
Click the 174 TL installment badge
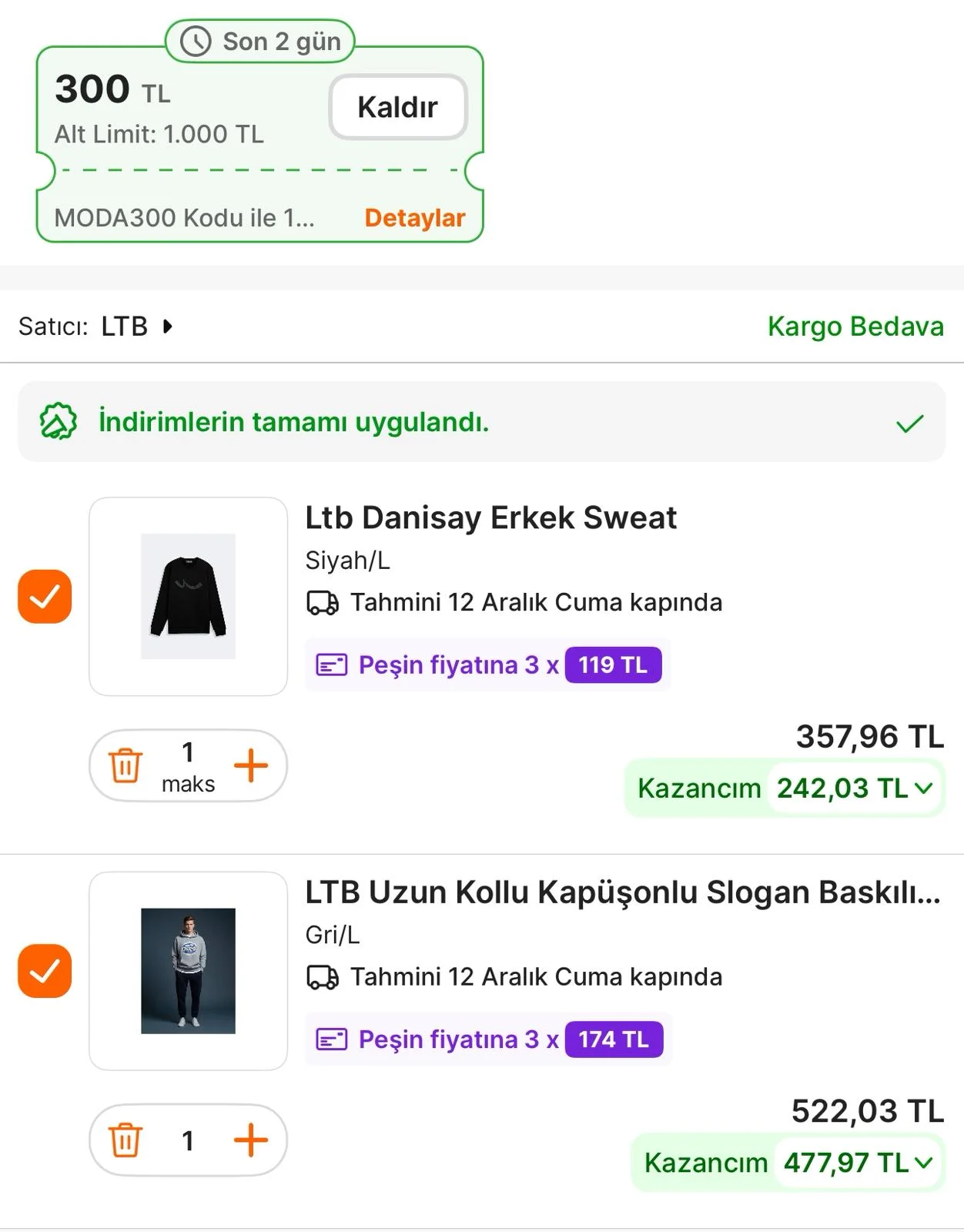point(614,1039)
